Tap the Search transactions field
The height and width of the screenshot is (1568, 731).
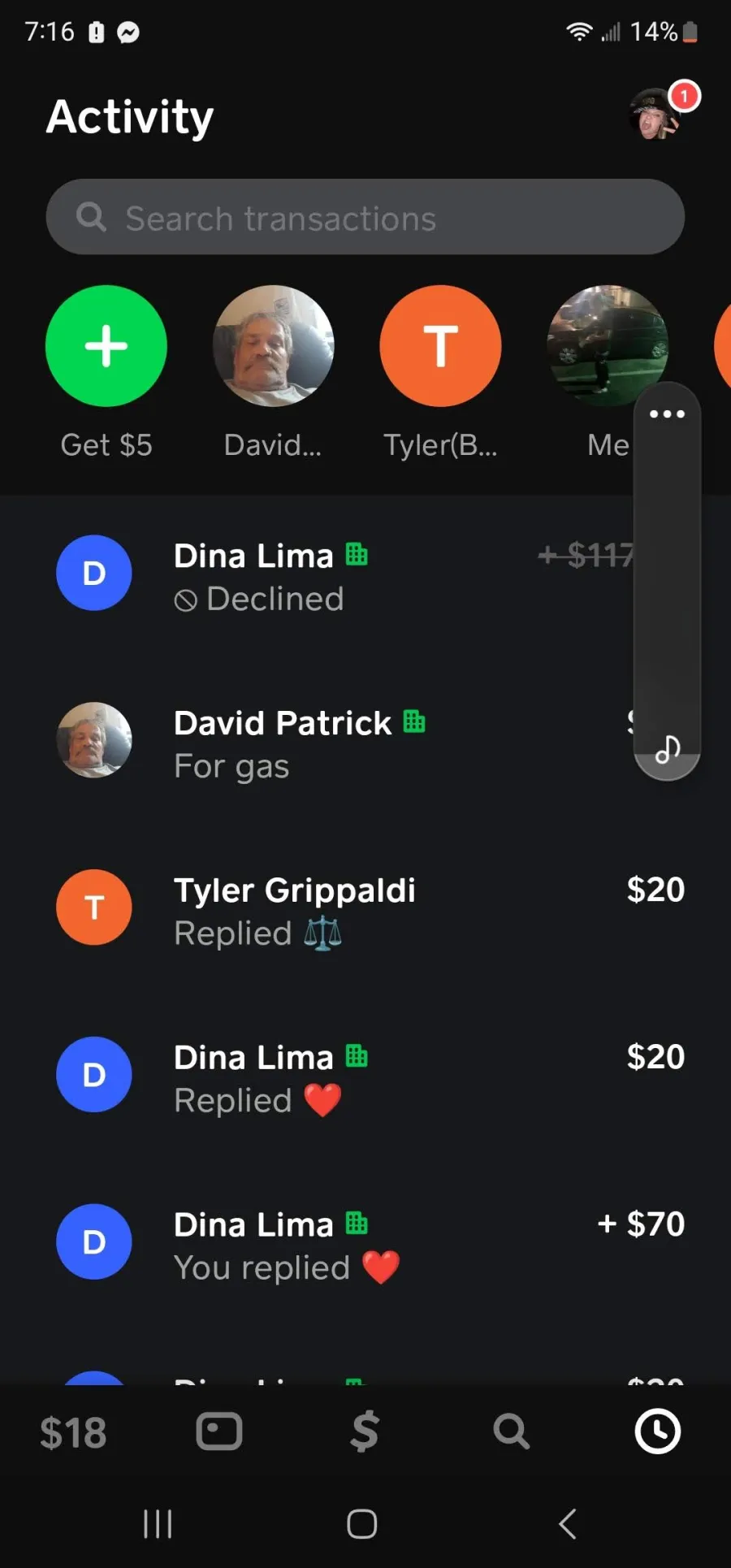point(365,217)
